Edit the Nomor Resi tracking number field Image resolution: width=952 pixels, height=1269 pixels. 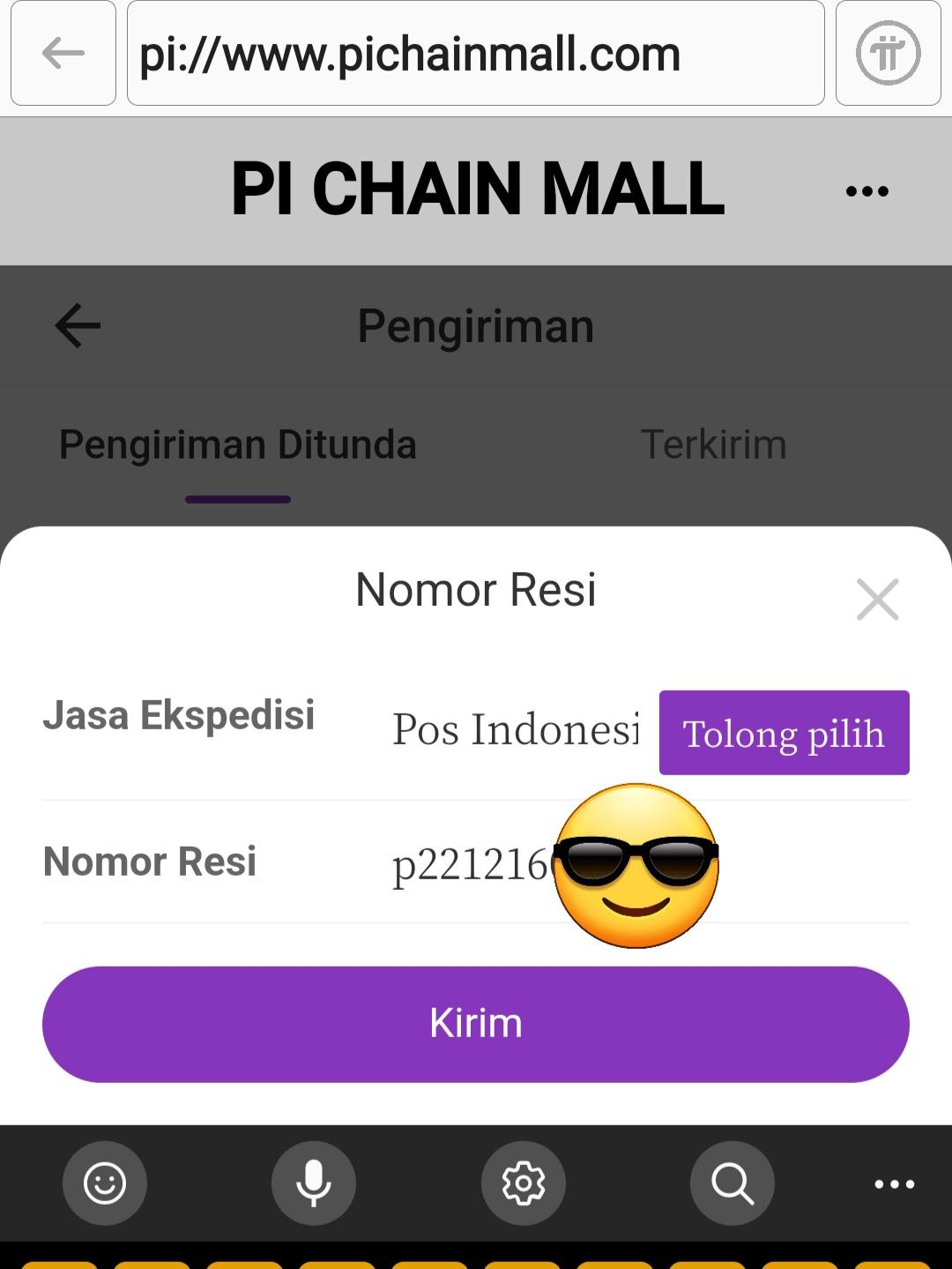472,863
